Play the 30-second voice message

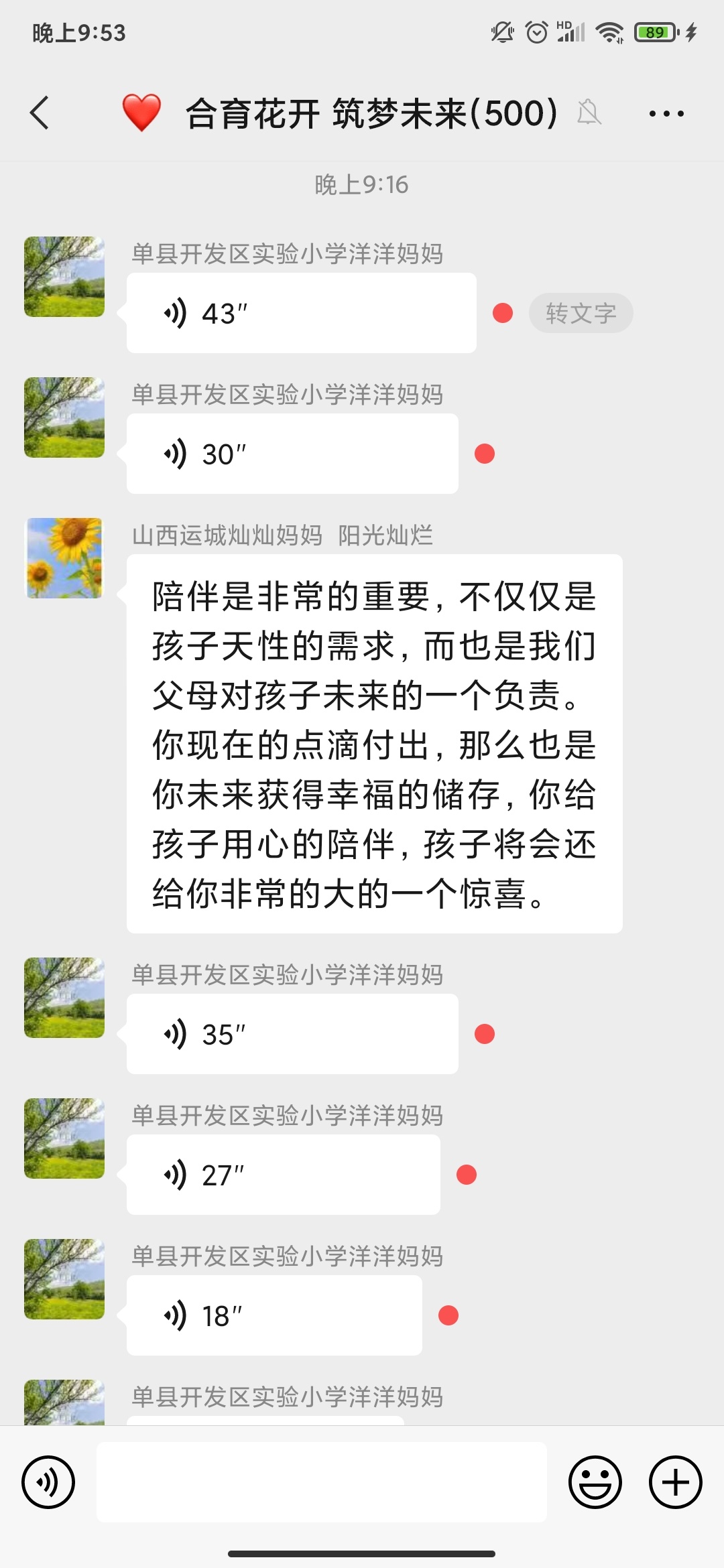point(291,454)
